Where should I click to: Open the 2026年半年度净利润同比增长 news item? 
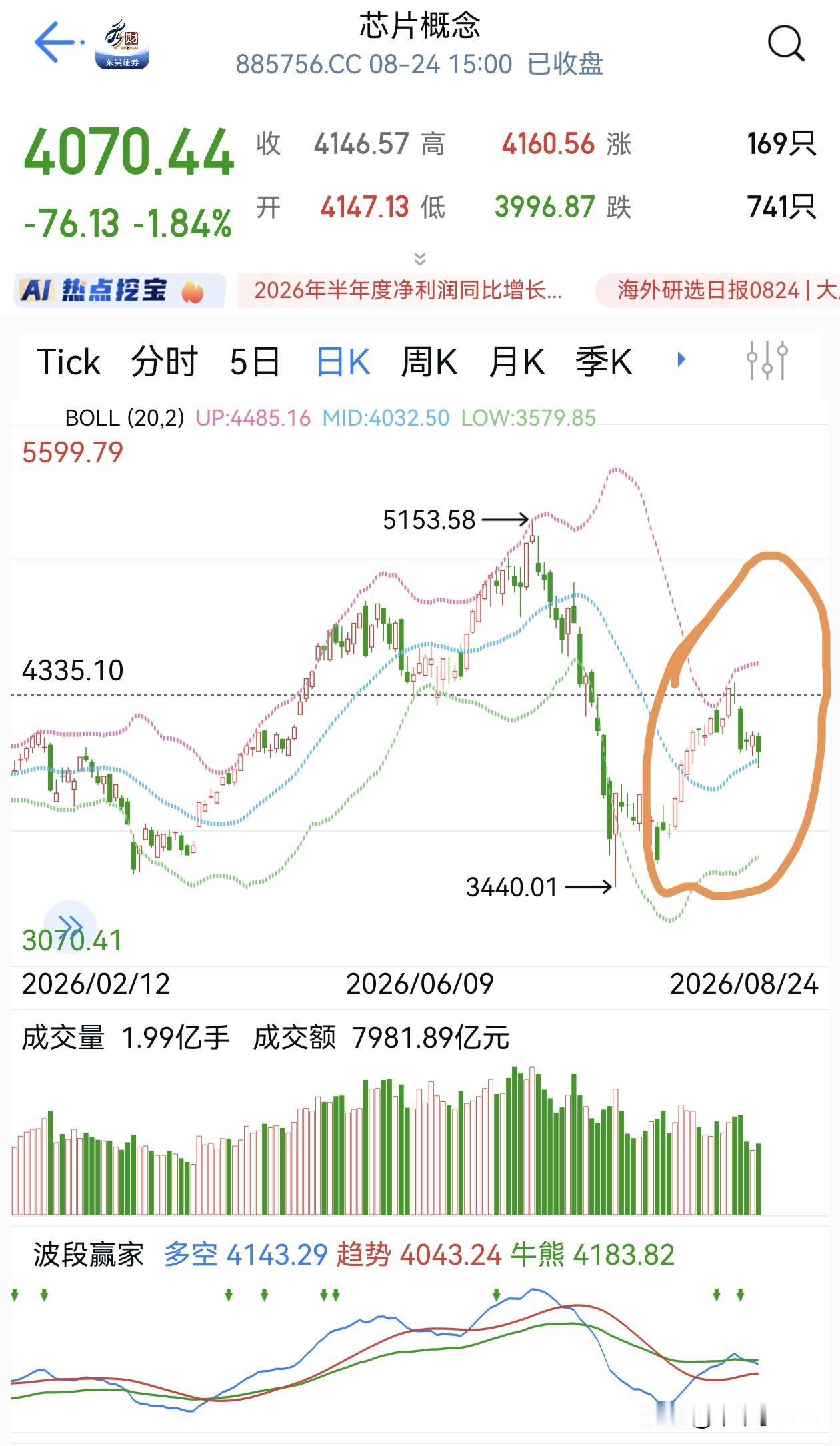coord(408,291)
